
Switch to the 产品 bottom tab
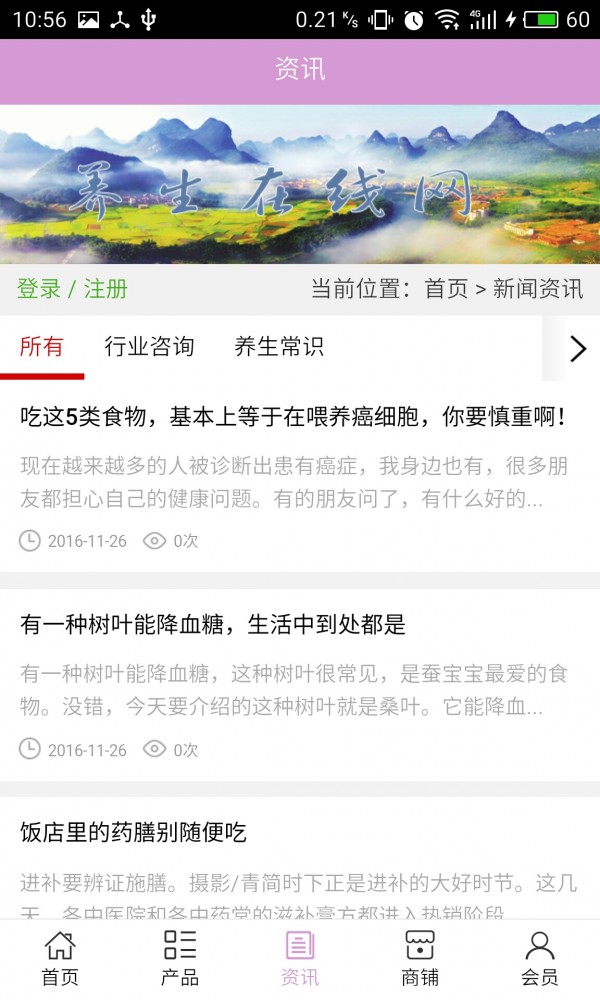point(180,958)
